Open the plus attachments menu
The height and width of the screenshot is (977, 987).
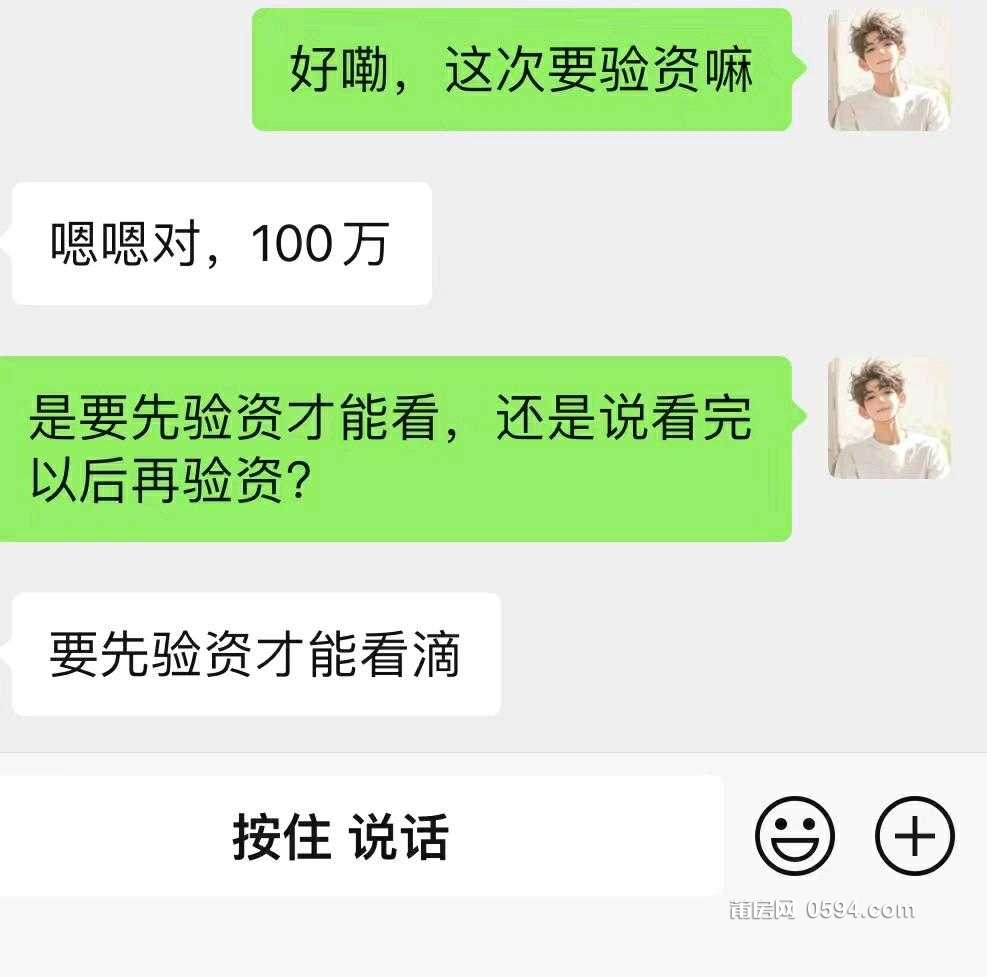(x=914, y=836)
